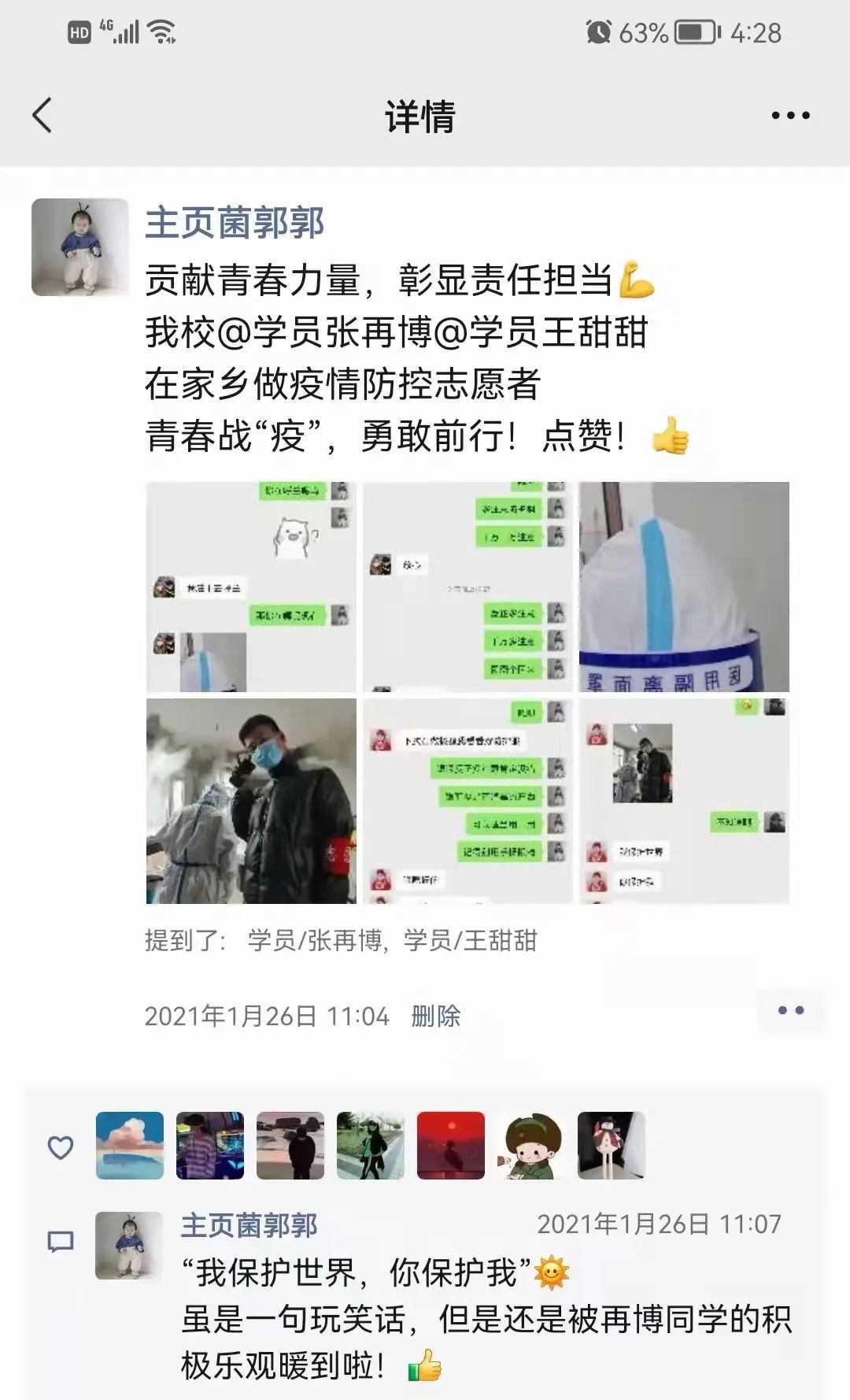The image size is (850, 1400).
Task: Open the liker avatar with red sunset
Action: point(451,1145)
